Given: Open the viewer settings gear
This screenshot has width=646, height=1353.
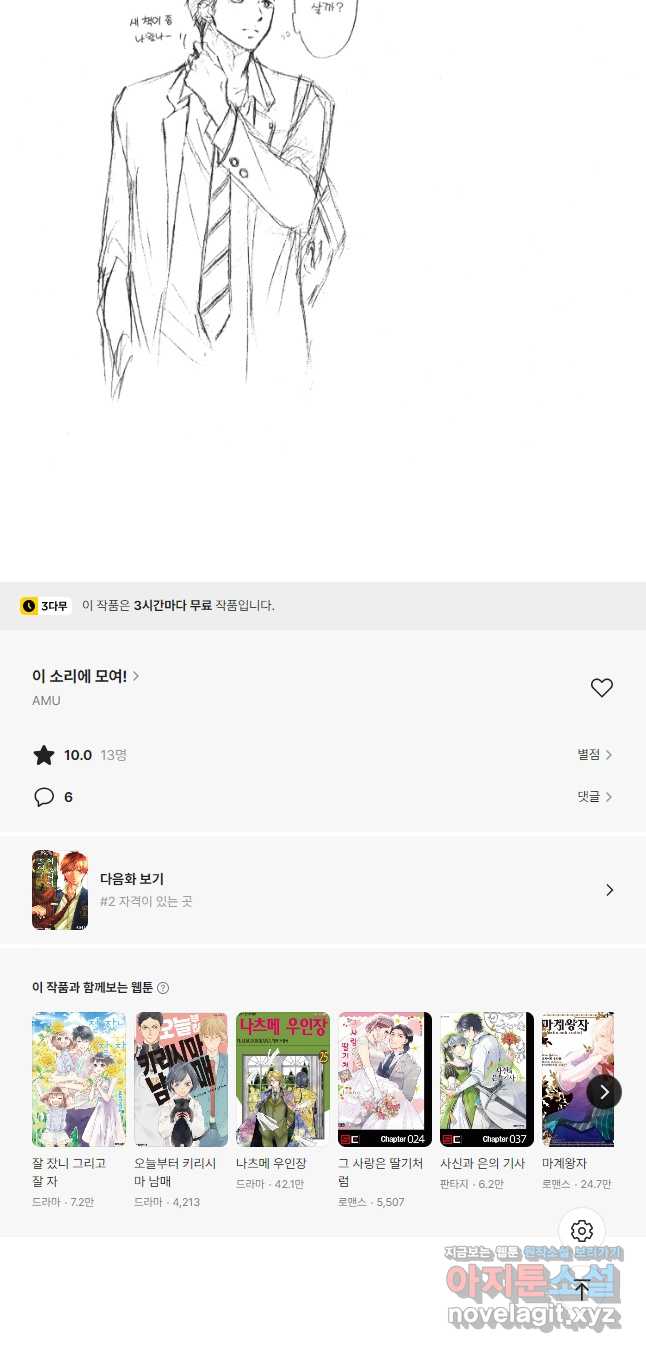Looking at the screenshot, I should pos(582,1231).
